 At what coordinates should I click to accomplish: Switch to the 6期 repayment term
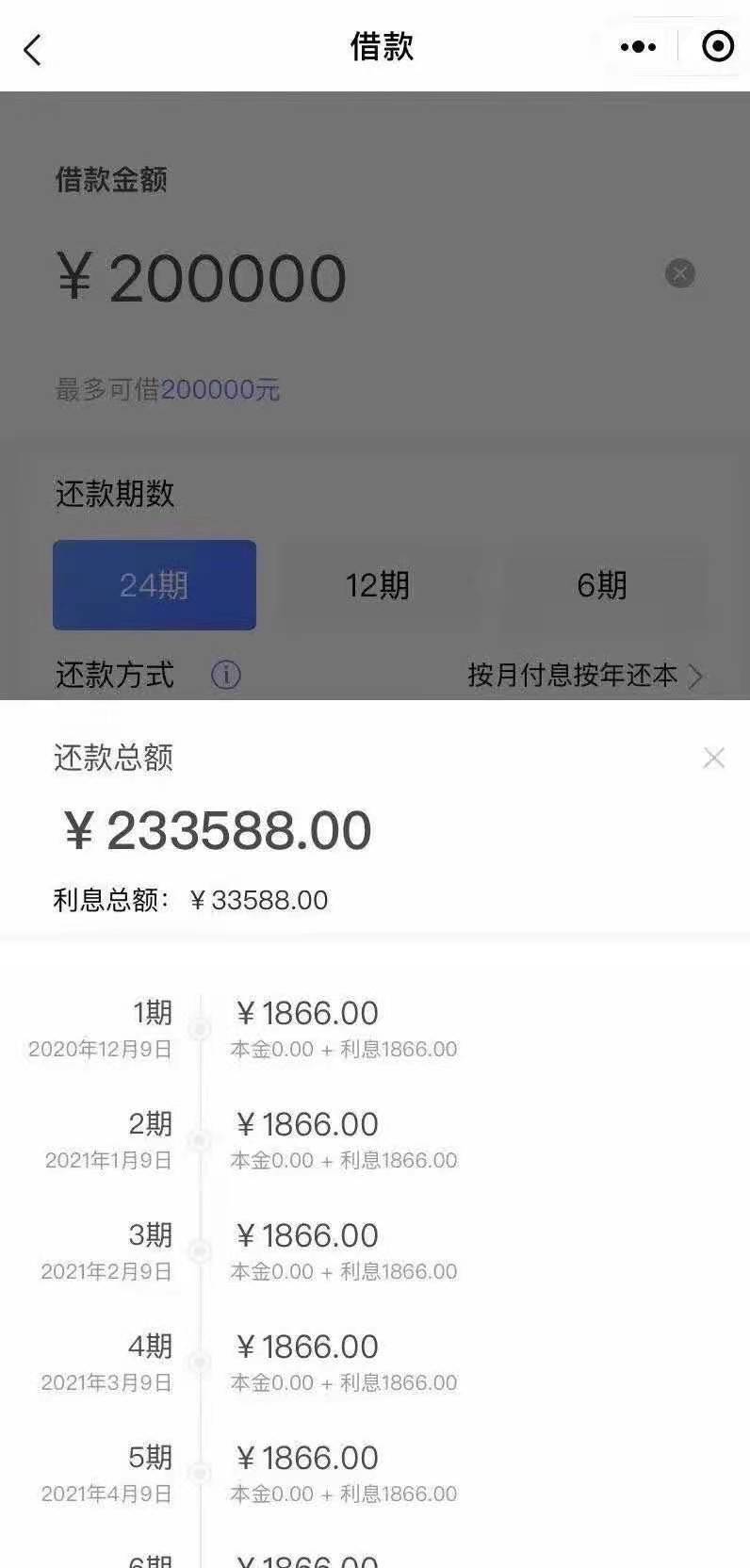point(601,585)
